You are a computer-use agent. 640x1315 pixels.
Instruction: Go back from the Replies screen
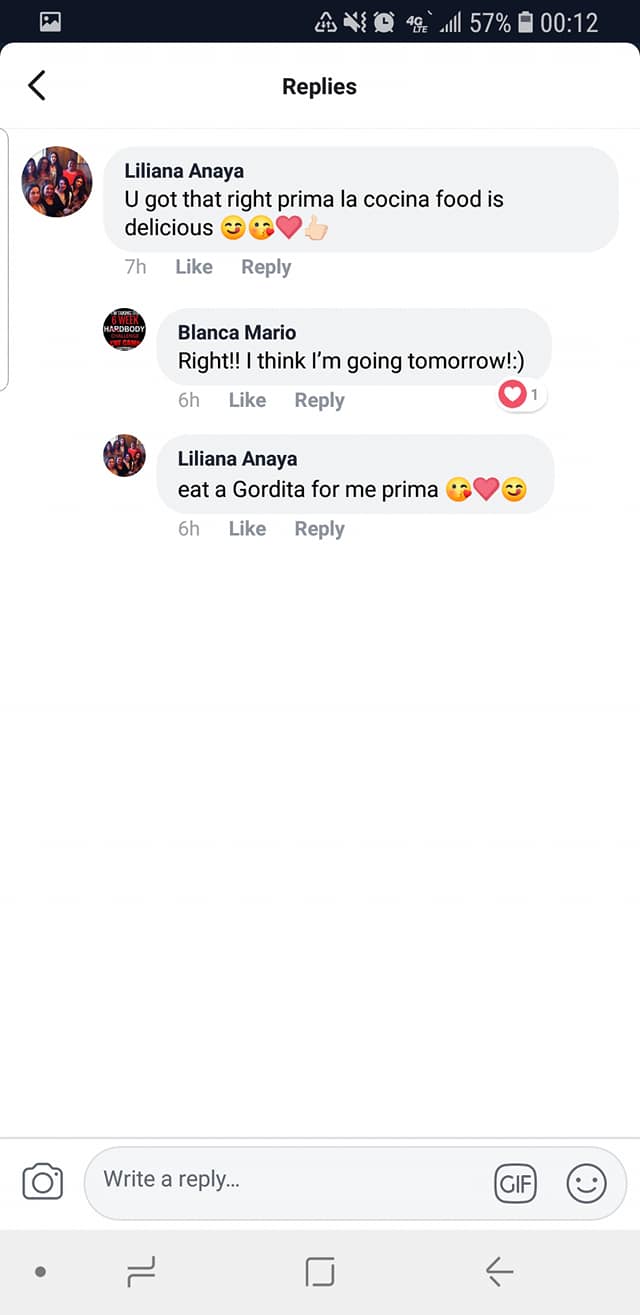tap(37, 86)
